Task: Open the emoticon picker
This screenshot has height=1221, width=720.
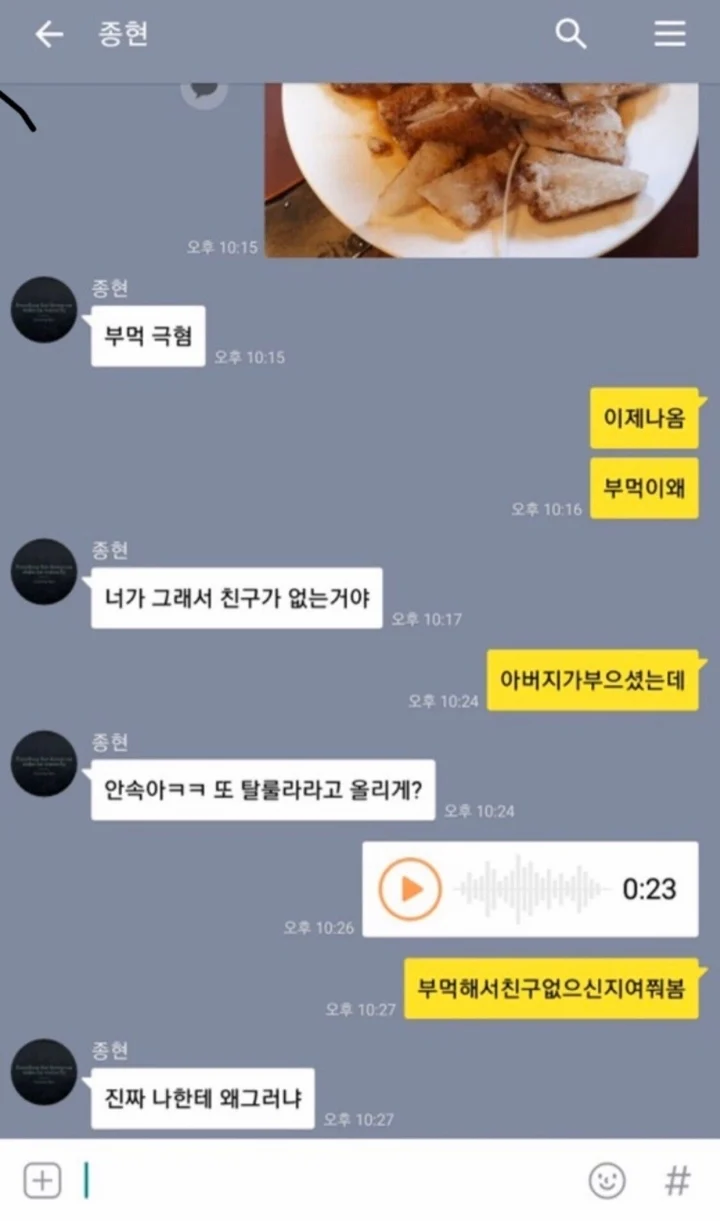Action: point(607,1181)
